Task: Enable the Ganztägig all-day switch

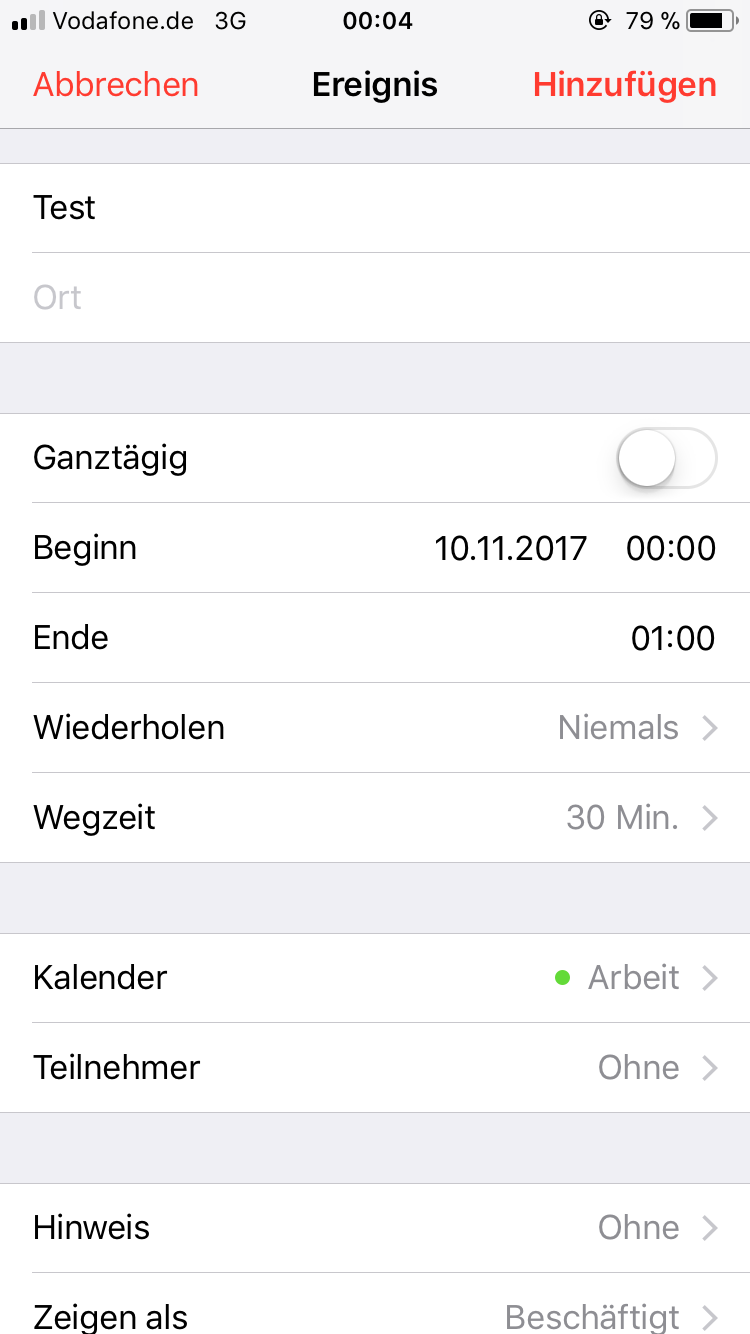Action: 667,458
